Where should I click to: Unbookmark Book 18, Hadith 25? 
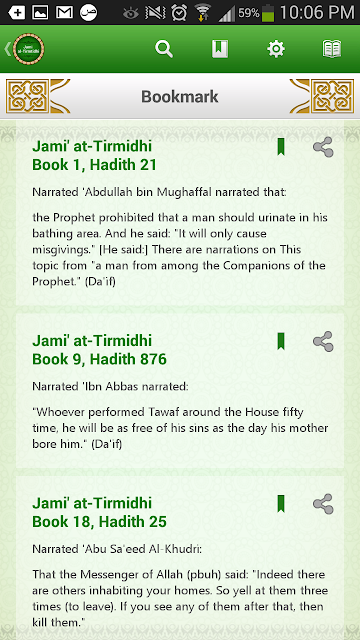(281, 504)
